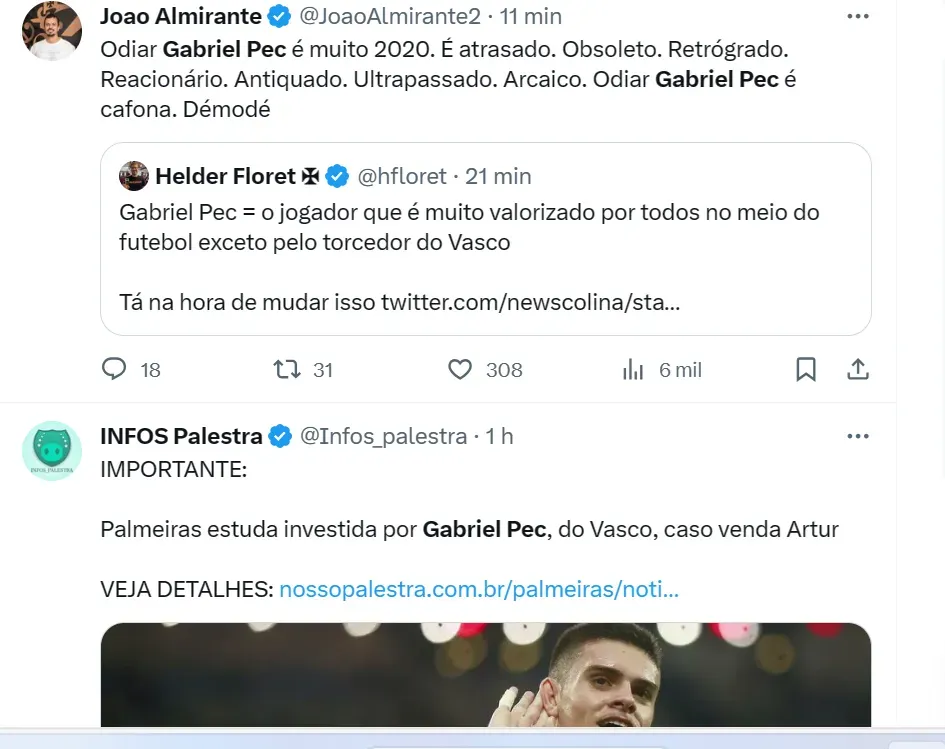Open the @JoaoAlmirante2 handle
945x749 pixels.
pyautogui.click(x=390, y=16)
